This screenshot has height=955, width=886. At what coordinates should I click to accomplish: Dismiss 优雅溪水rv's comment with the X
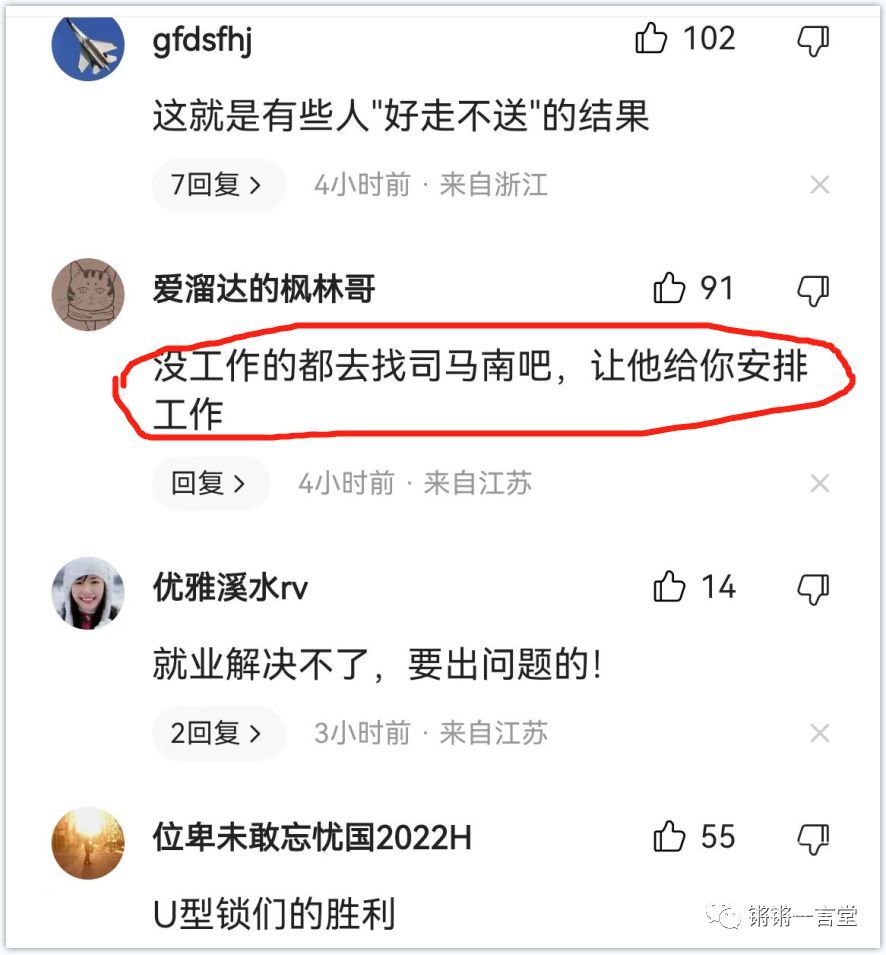820,734
